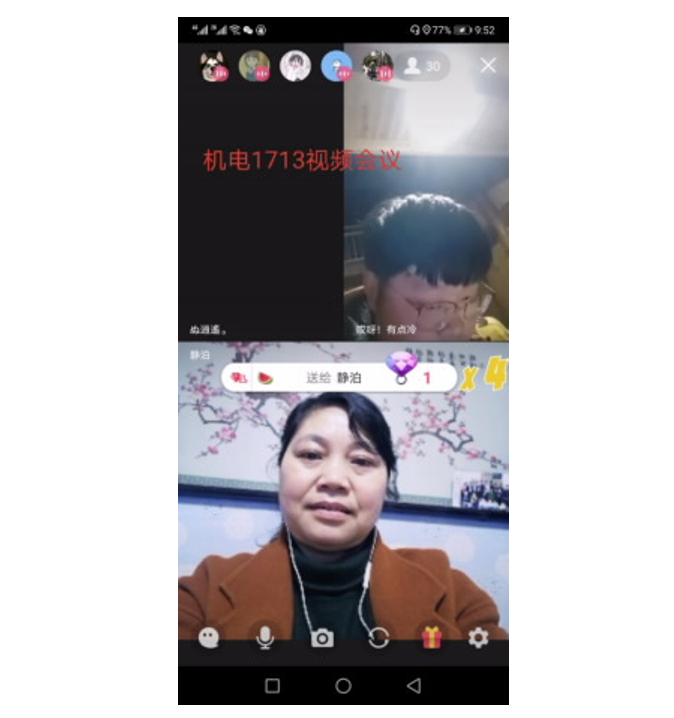Tap the camera icon
This screenshot has height=718, width=674.
click(x=322, y=638)
